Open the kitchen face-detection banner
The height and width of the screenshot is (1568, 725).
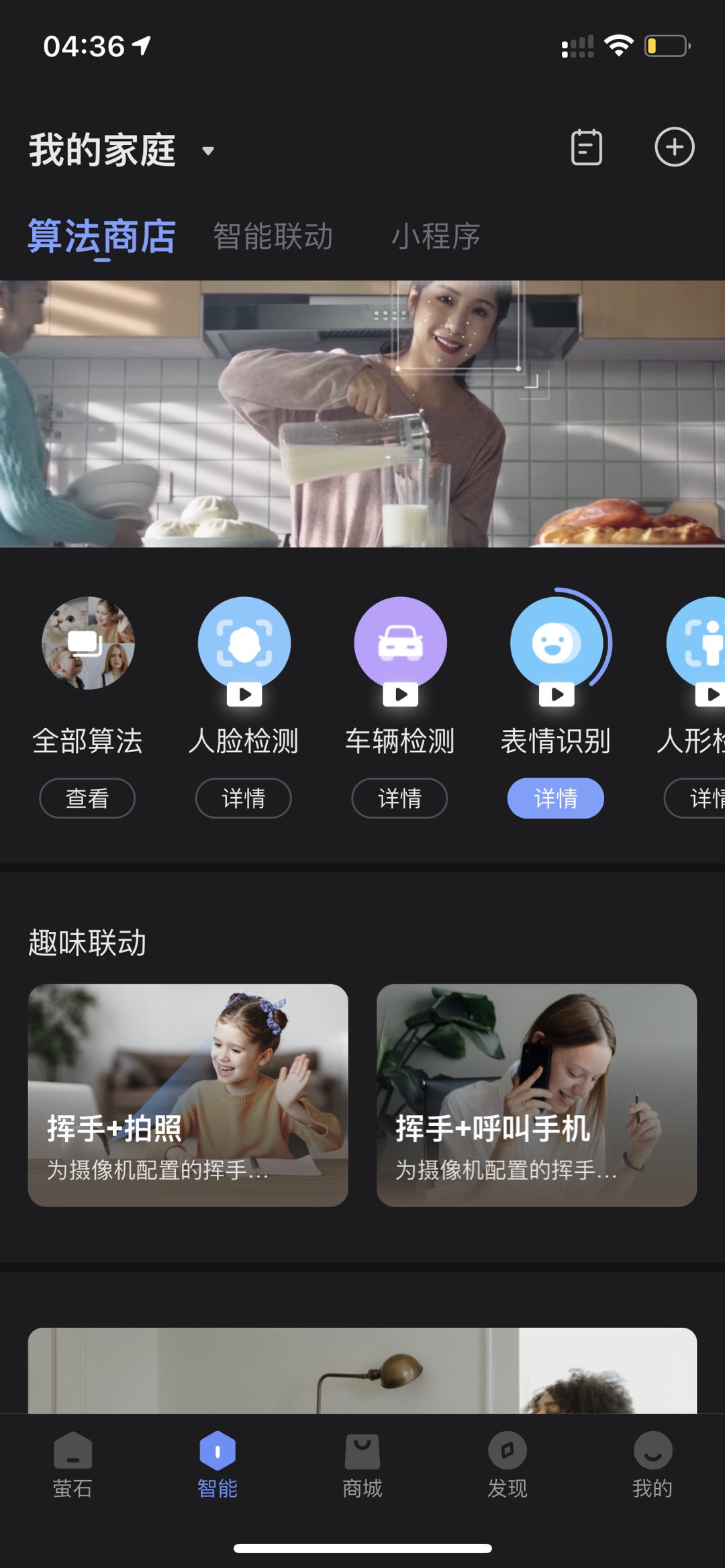362,413
